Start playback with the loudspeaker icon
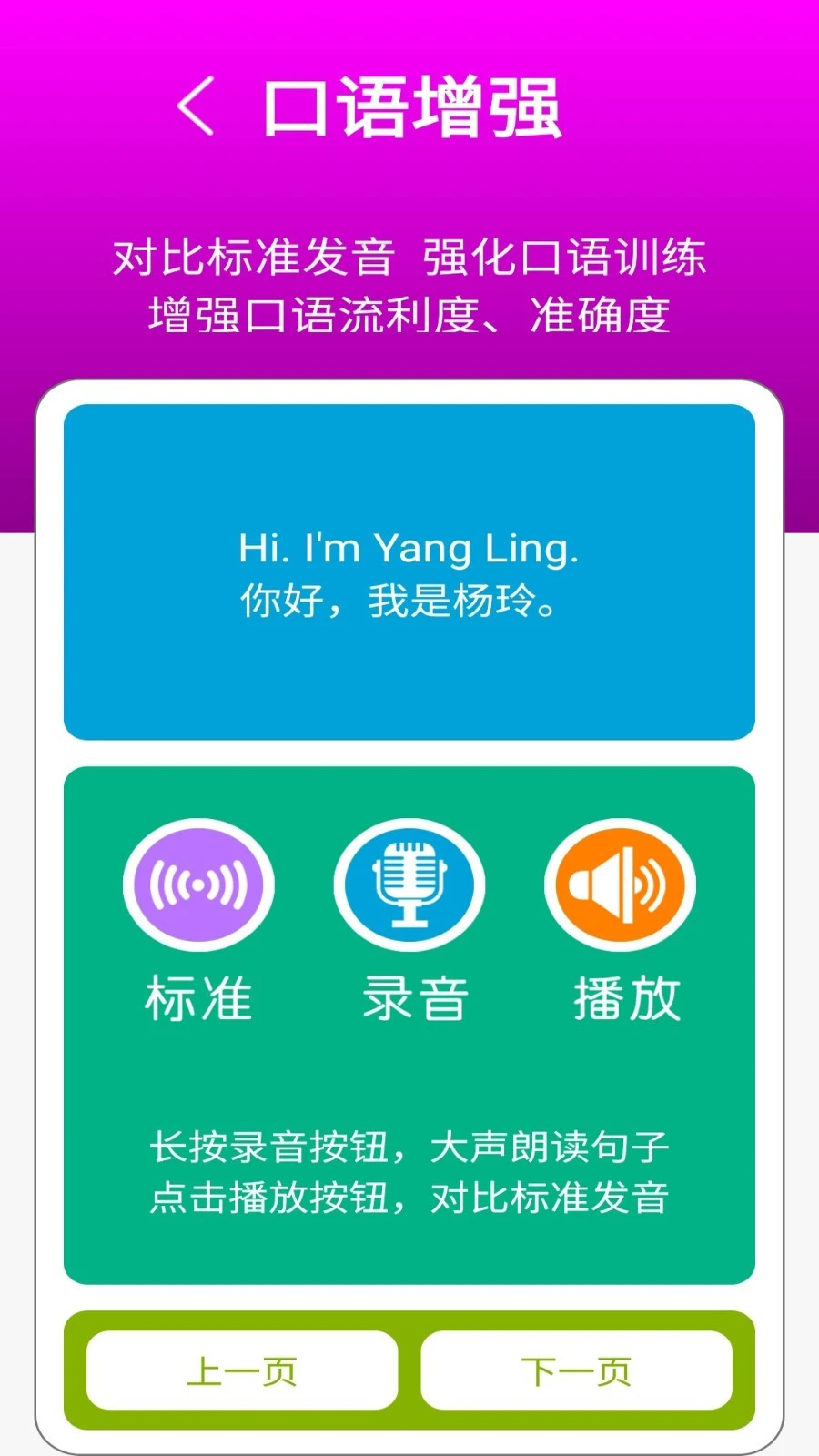The width and height of the screenshot is (819, 1456). pyautogui.click(x=620, y=884)
